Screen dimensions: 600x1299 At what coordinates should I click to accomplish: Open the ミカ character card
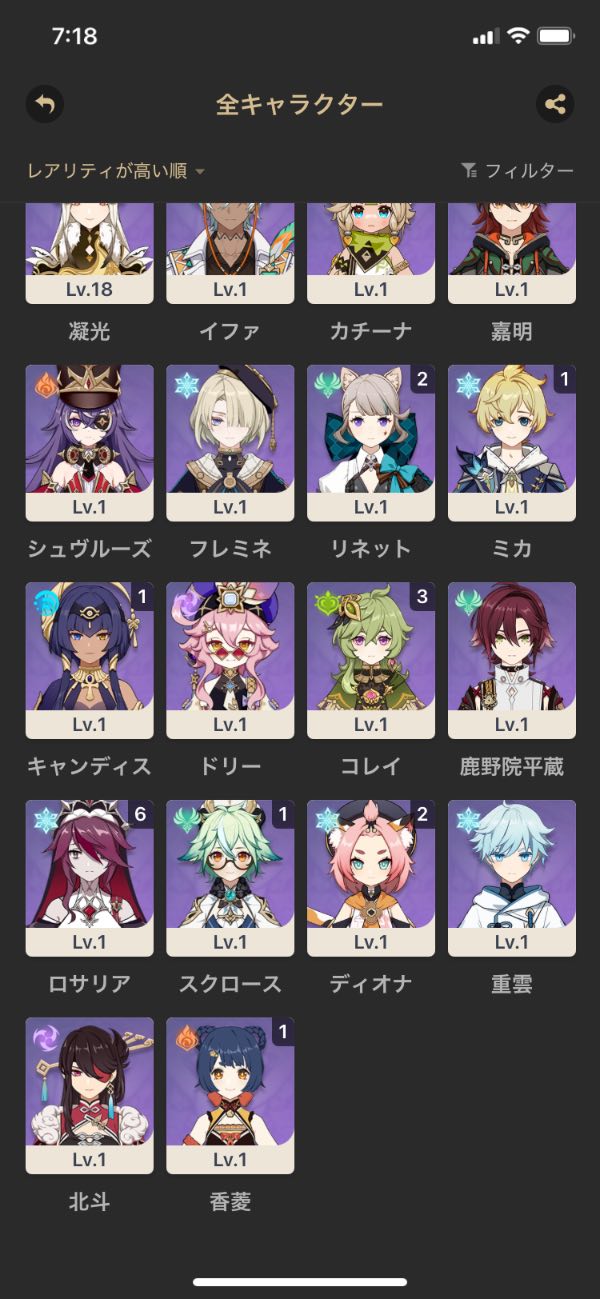click(x=512, y=442)
